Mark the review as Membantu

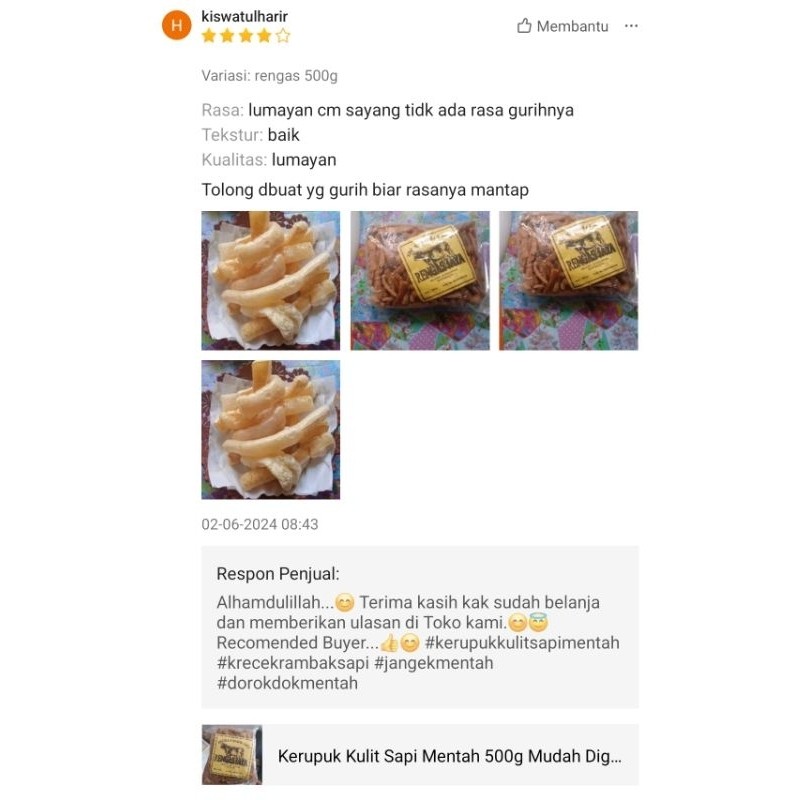pos(562,27)
